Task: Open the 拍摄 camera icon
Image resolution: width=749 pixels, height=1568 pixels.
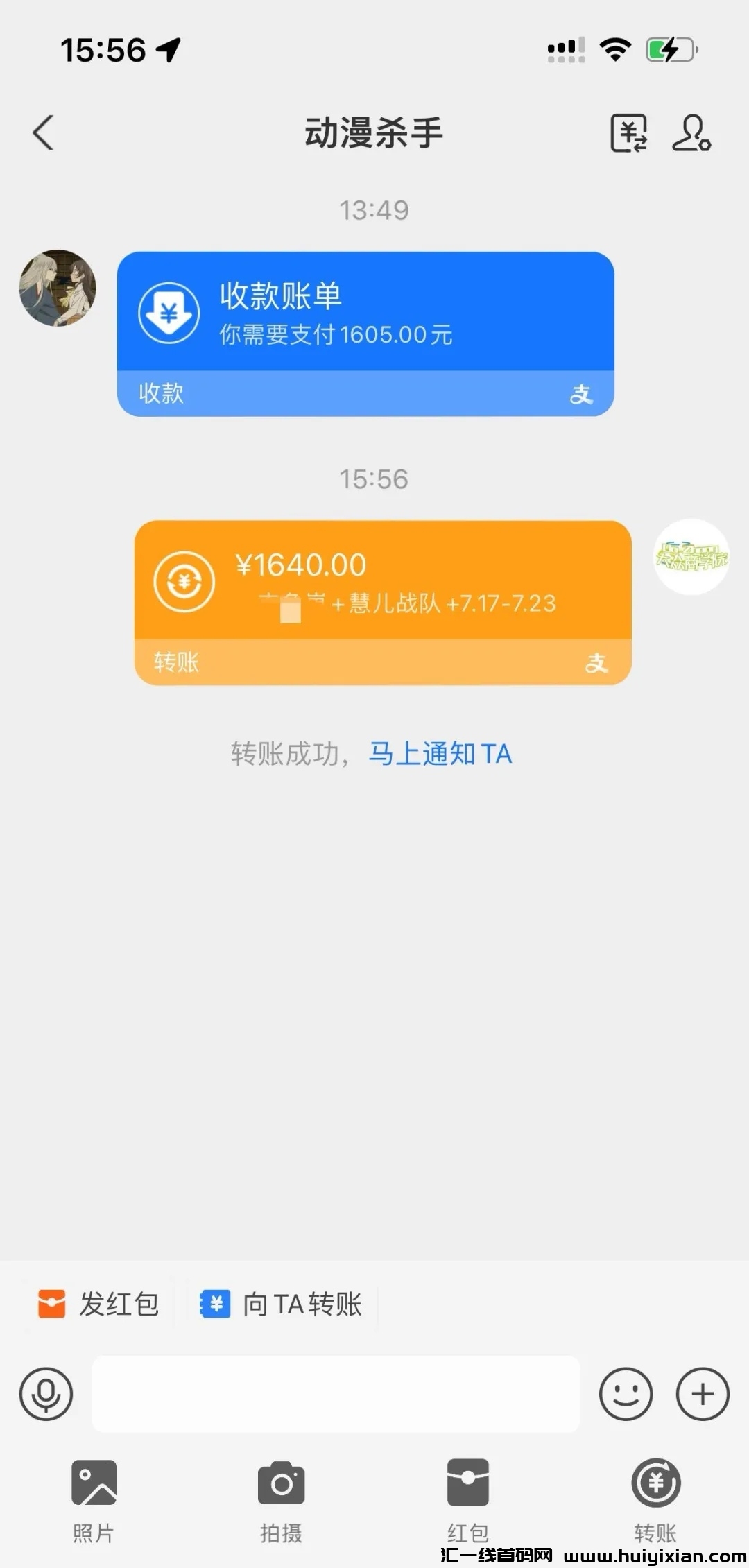Action: point(281,1484)
